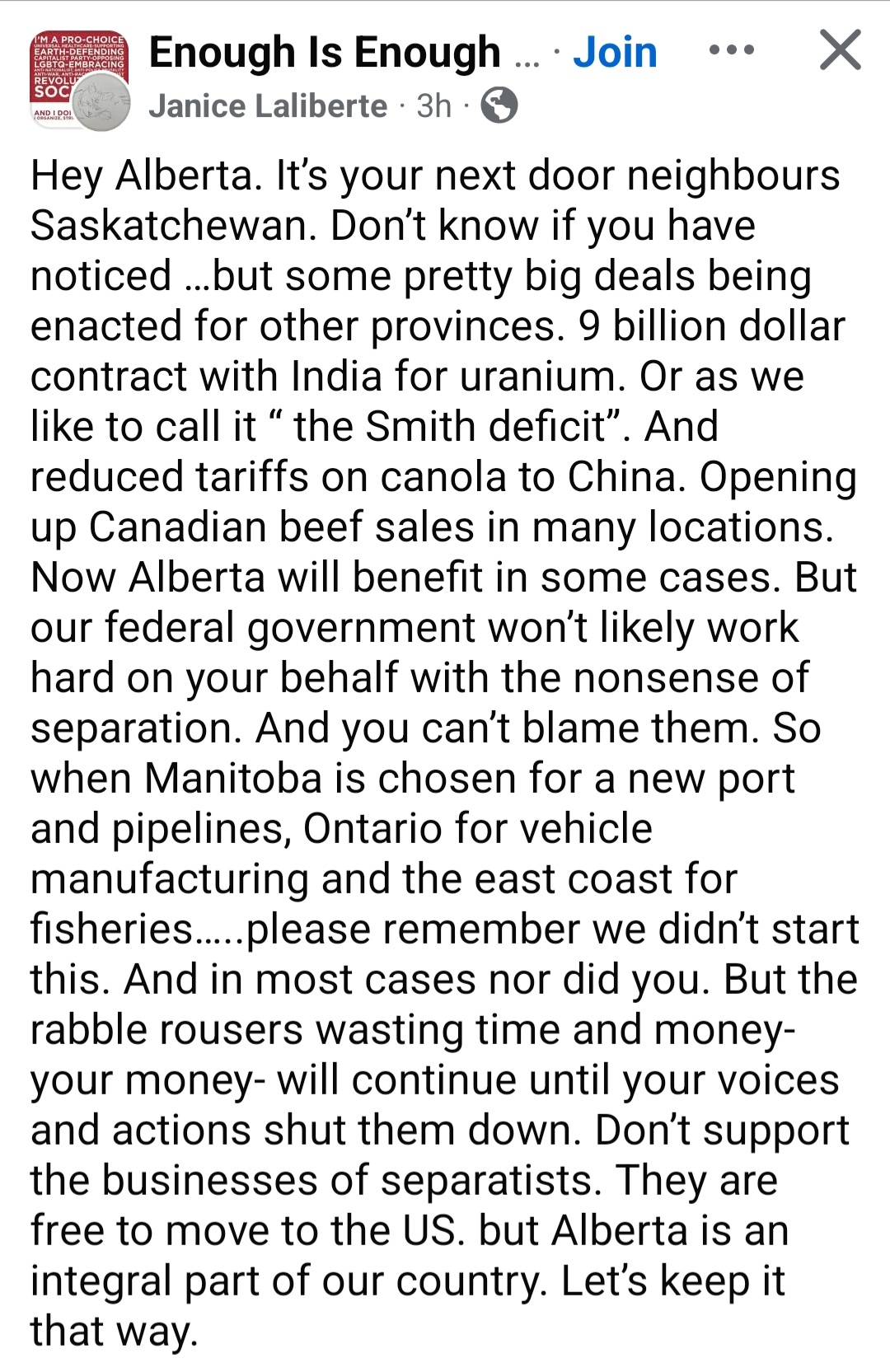Close this post with the X

click(x=841, y=50)
